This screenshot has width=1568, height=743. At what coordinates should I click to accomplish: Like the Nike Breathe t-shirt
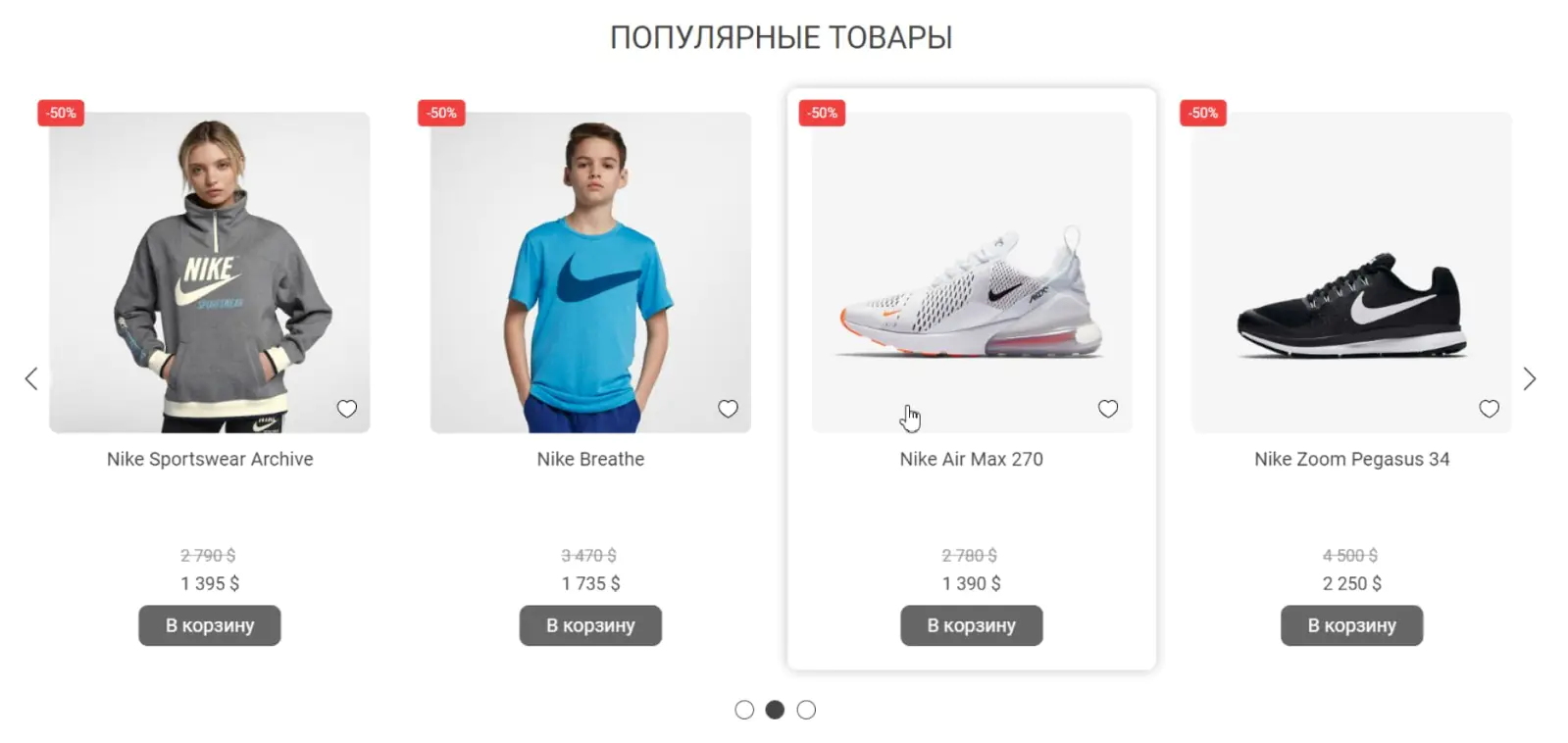pyautogui.click(x=728, y=409)
